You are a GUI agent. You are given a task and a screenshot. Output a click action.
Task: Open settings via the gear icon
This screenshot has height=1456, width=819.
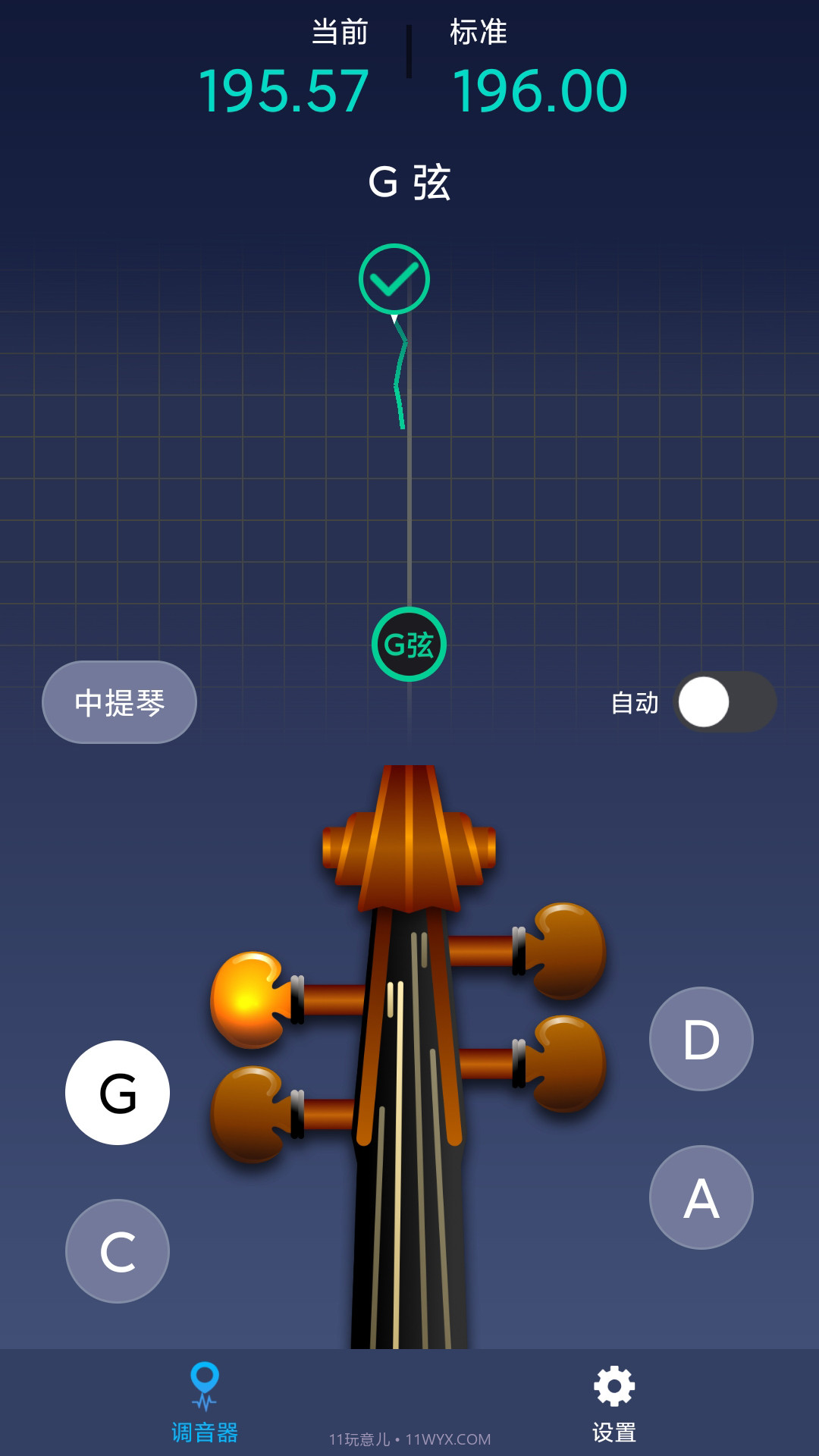[614, 1395]
